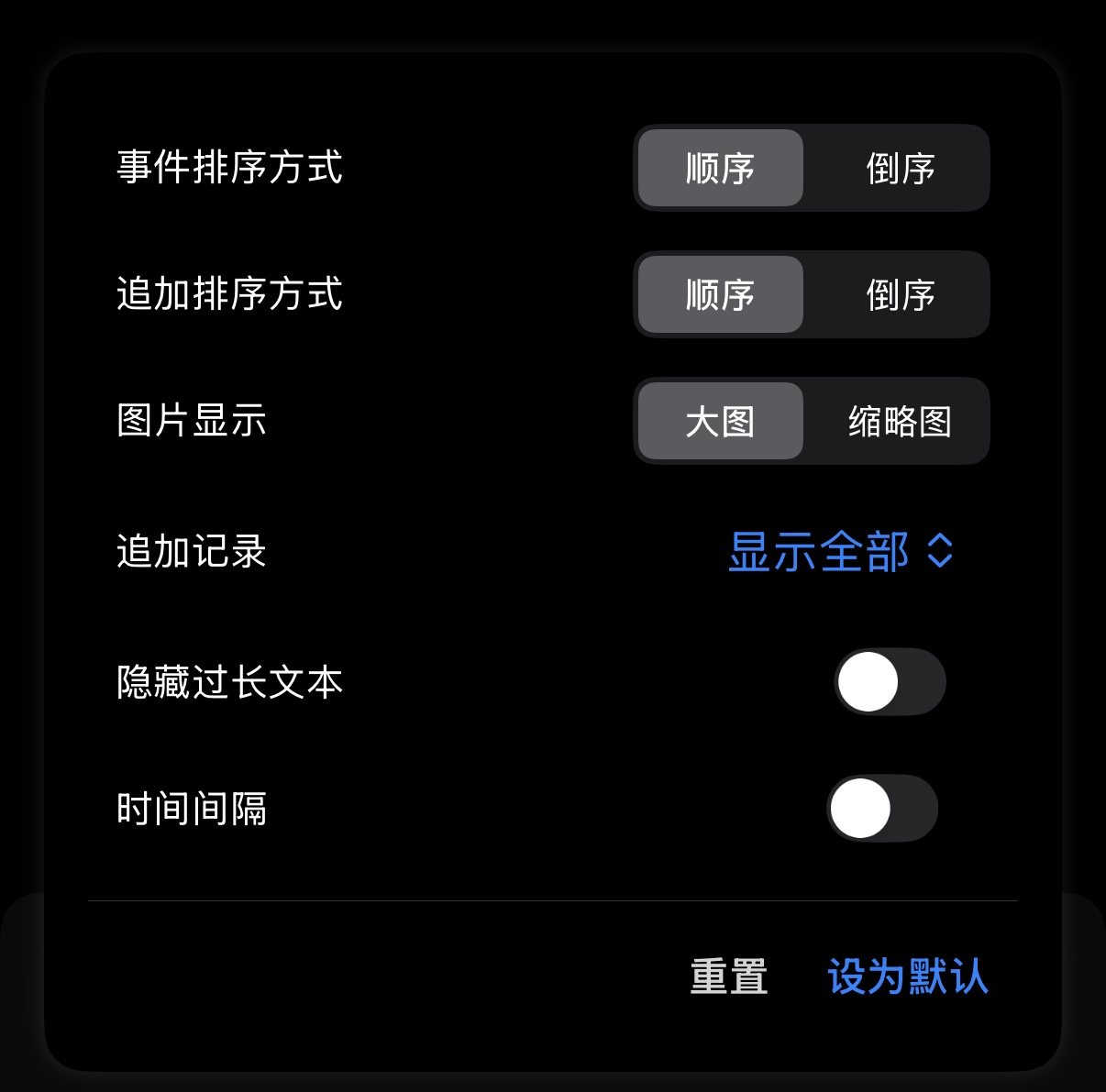This screenshot has width=1106, height=1092.
Task: Select 顺序 for 追加排序方式
Action: coord(720,295)
